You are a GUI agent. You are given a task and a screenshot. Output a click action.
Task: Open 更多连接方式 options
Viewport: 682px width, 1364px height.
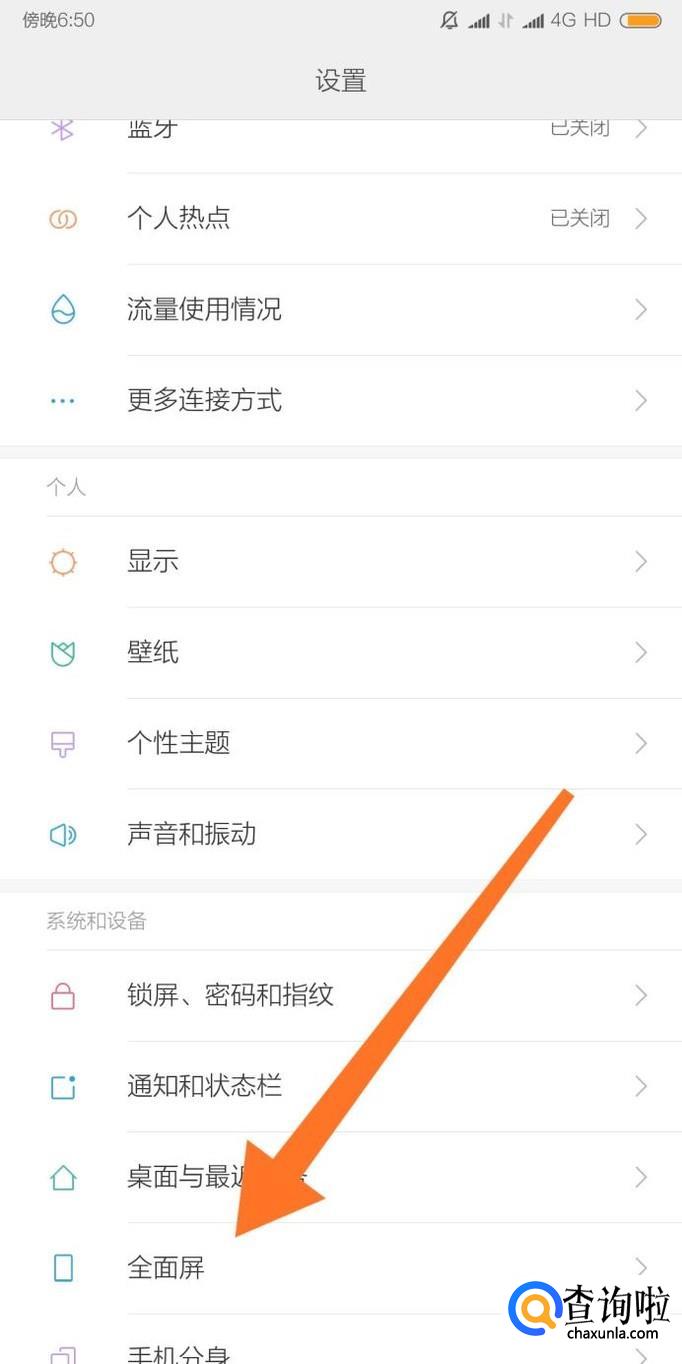[340, 401]
